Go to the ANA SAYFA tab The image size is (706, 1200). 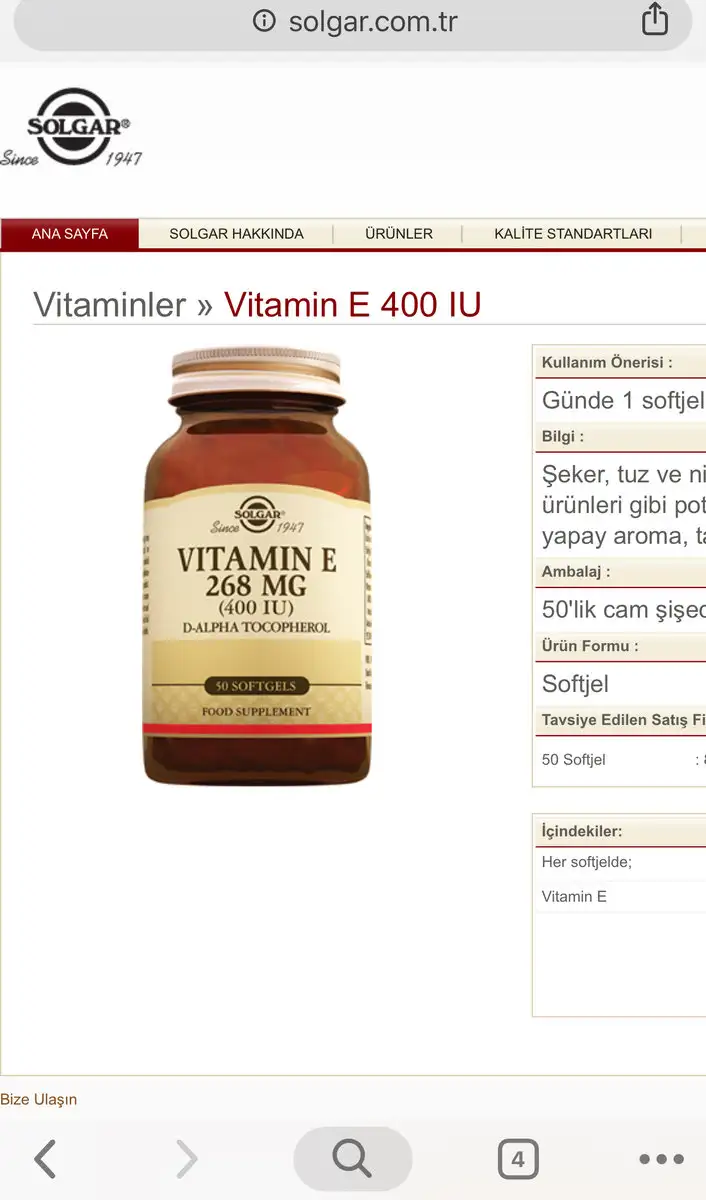click(x=70, y=234)
